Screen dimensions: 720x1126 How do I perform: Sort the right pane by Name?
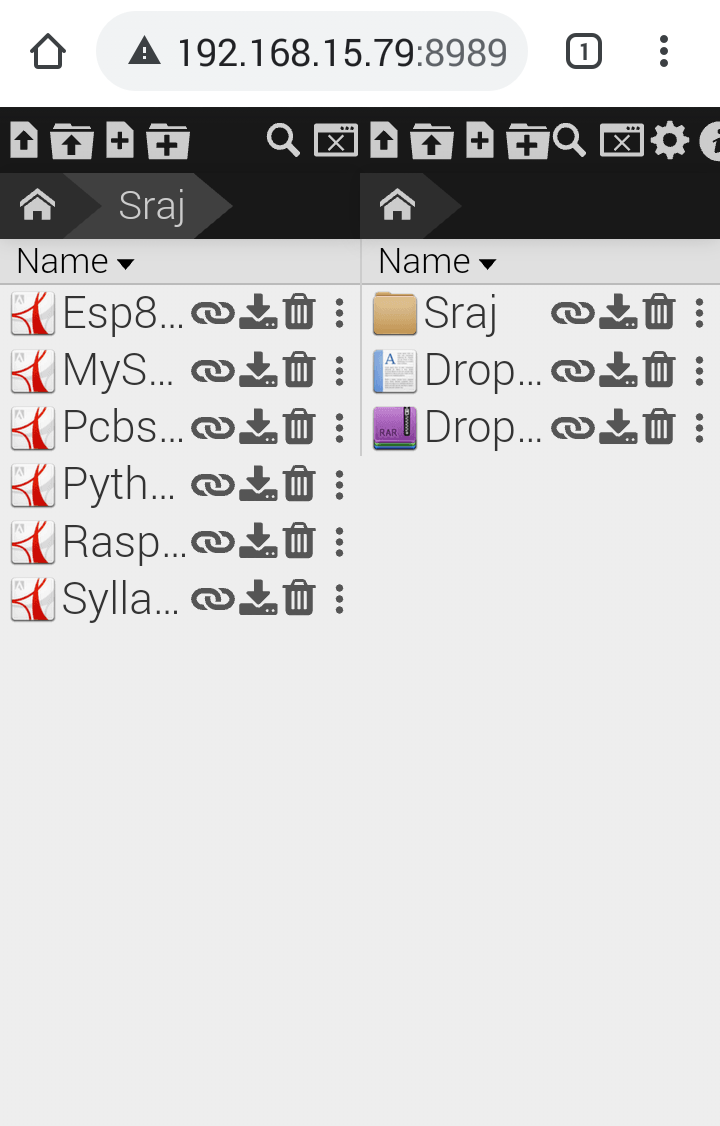437,262
